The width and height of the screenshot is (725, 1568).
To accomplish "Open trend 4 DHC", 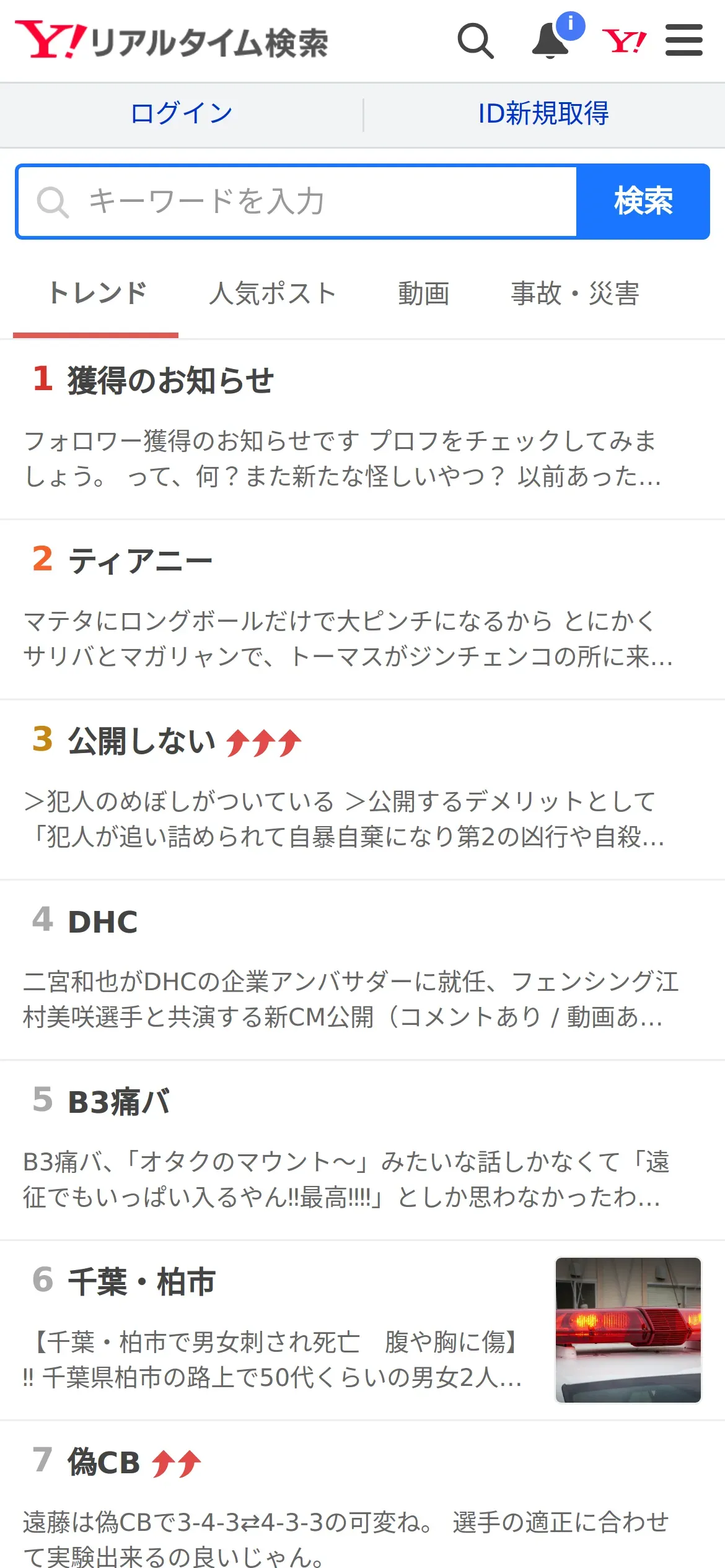I will [362, 970].
